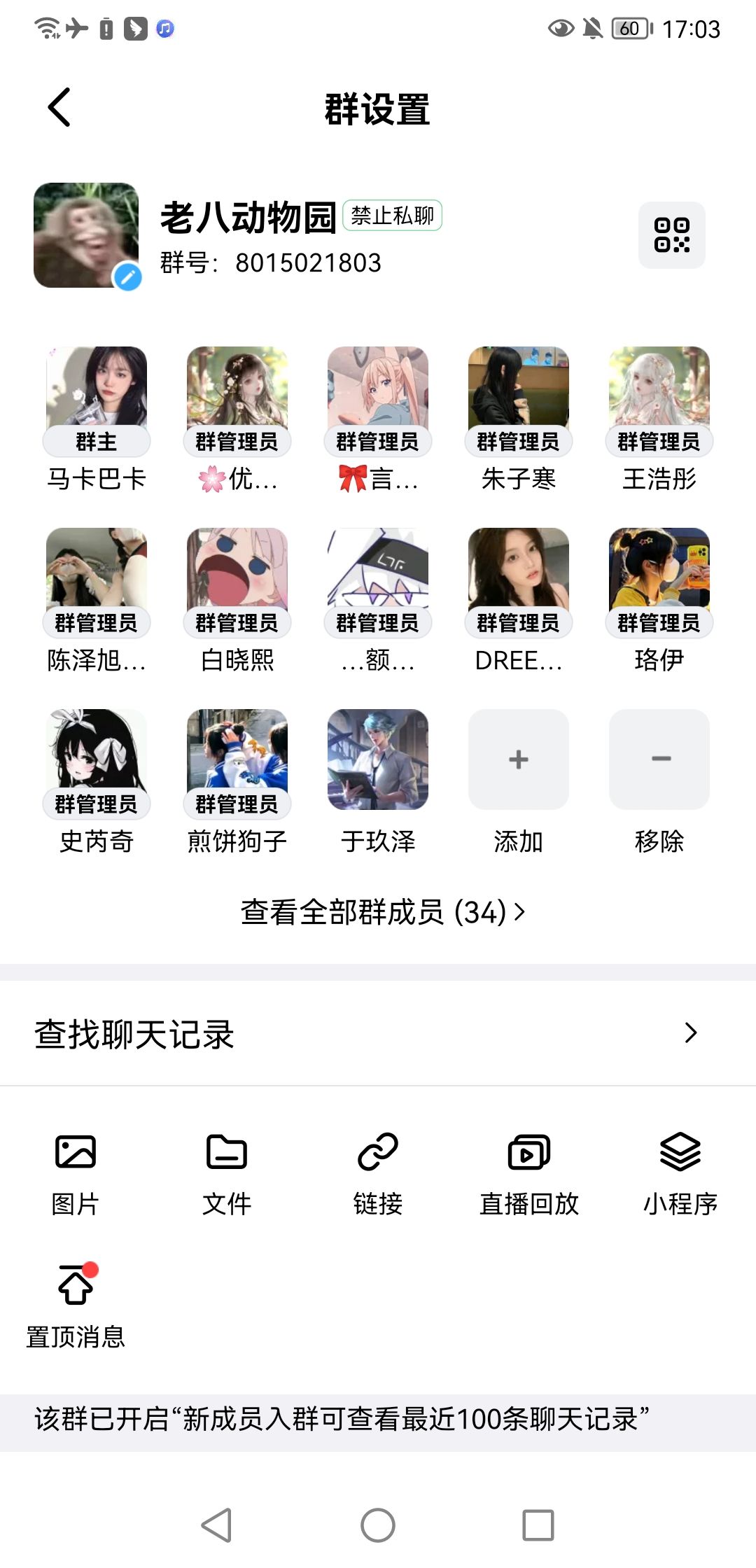Open 直播回放 recordings

click(529, 1170)
